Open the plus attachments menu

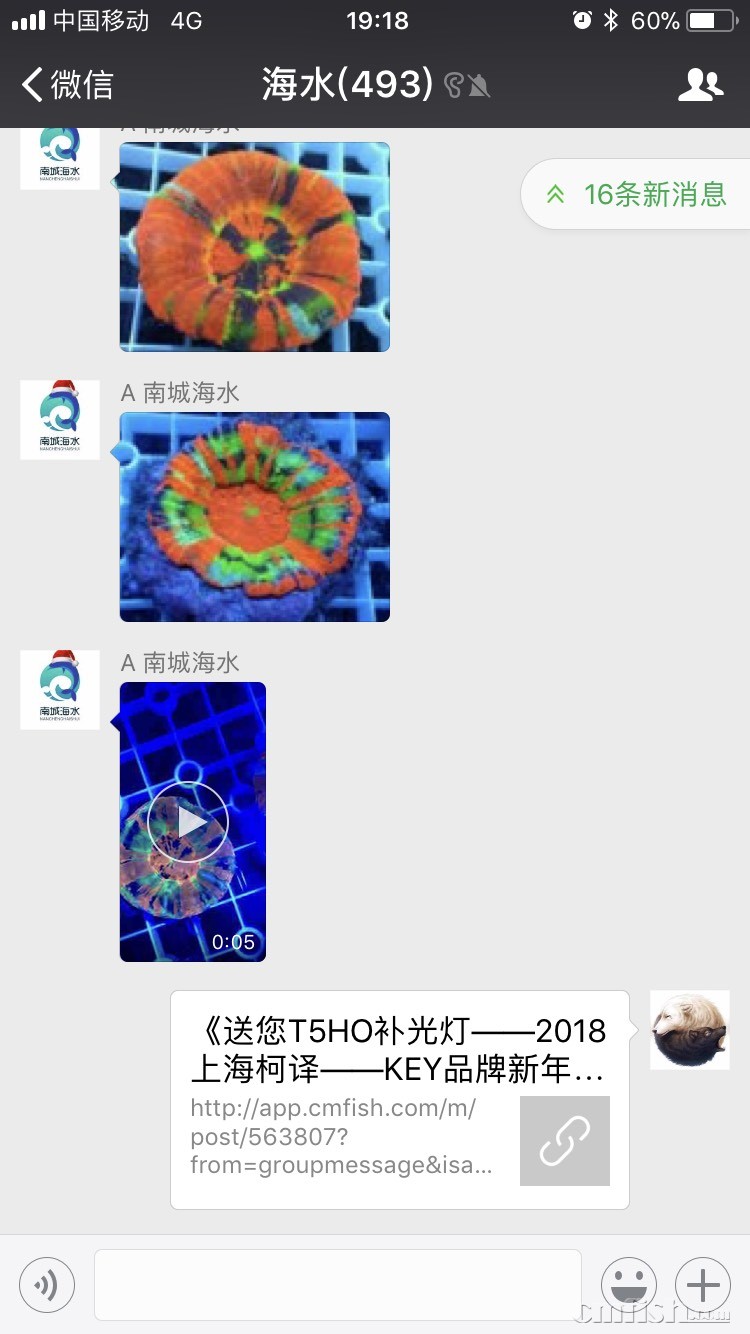(702, 1284)
